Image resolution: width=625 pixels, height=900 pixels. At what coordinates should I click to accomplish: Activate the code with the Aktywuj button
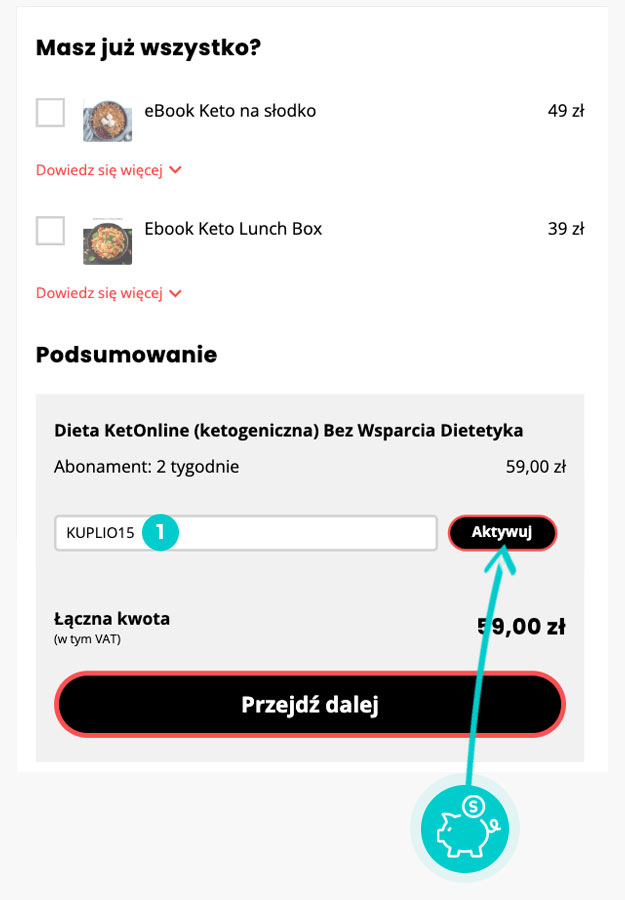502,533
